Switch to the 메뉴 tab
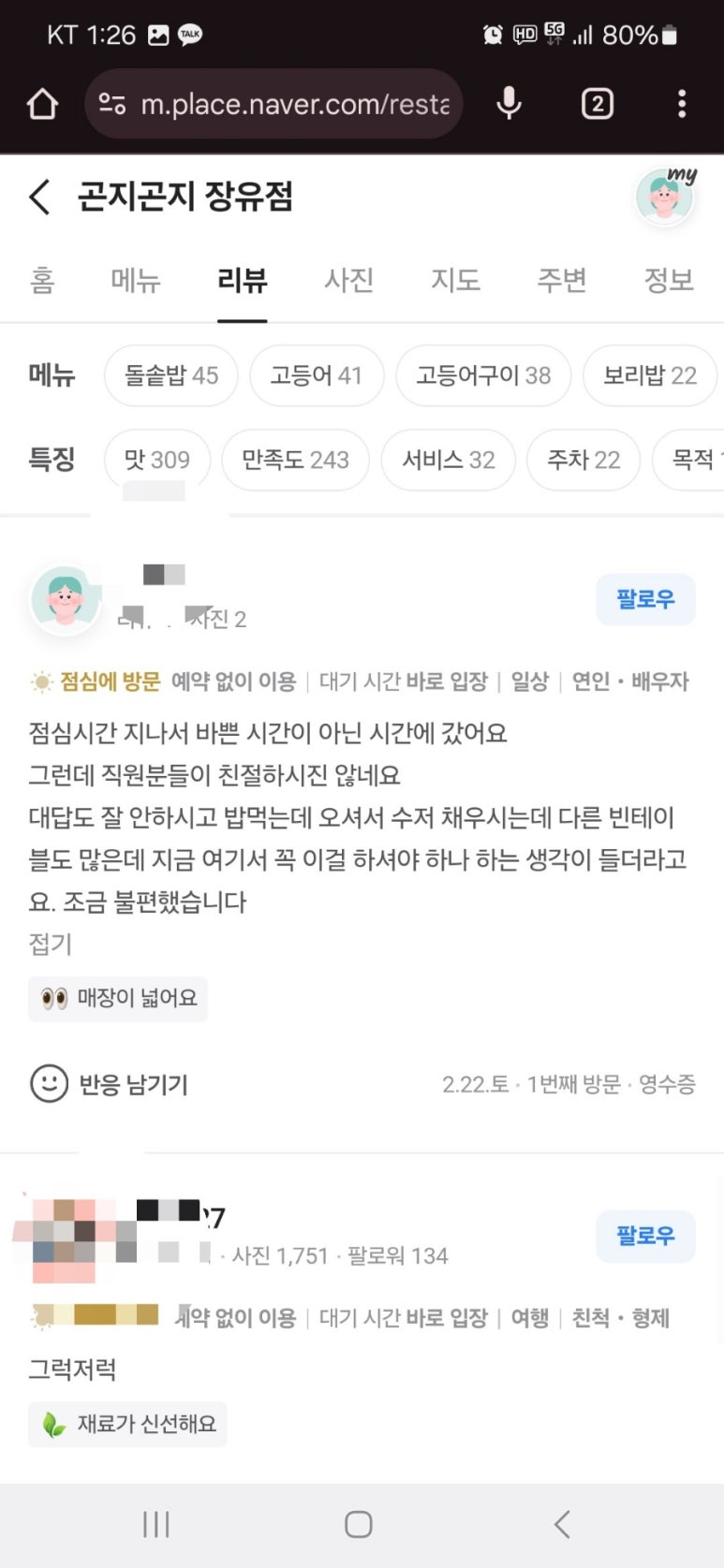Screen dimensions: 724x1568 click(136, 280)
